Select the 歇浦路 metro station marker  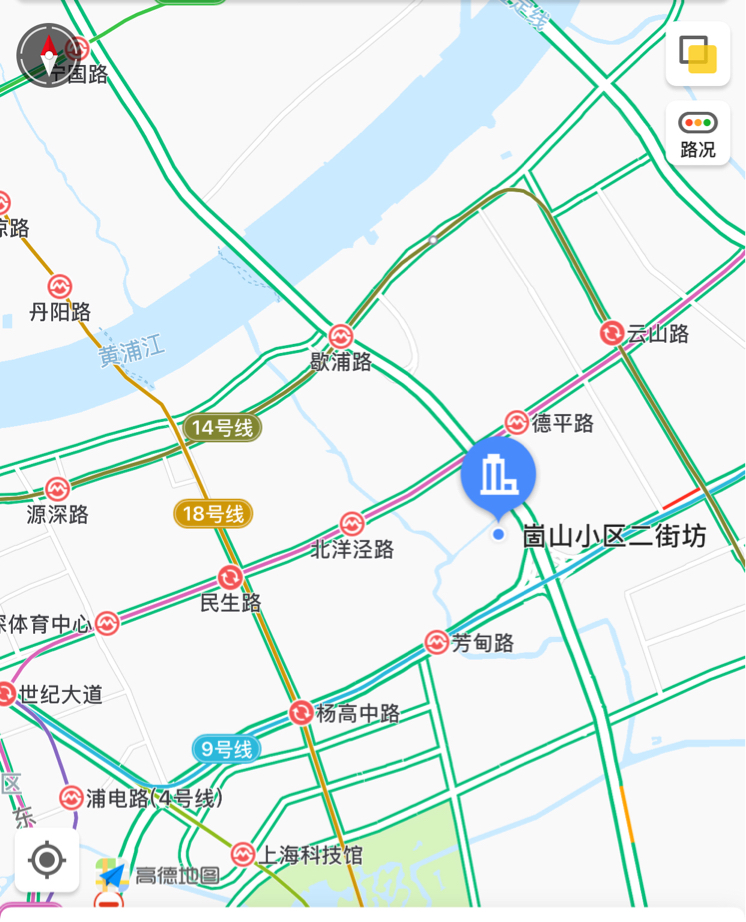[341, 336]
